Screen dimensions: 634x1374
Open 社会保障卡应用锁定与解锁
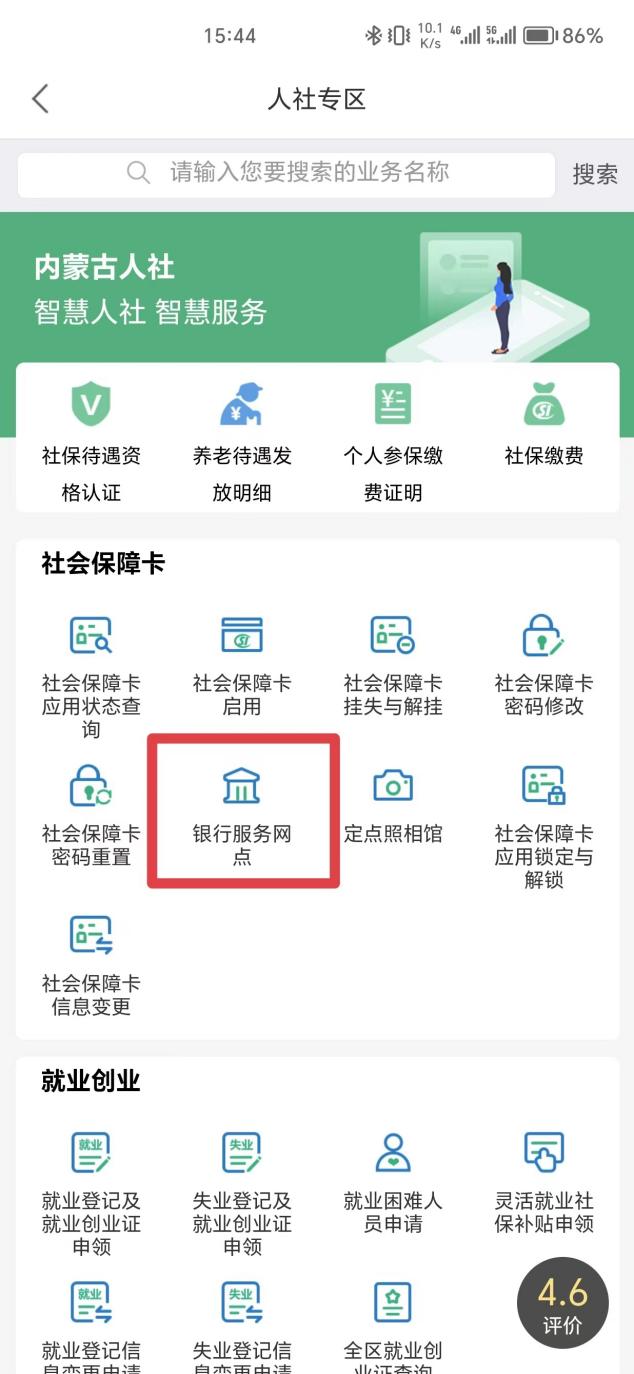pyautogui.click(x=544, y=823)
